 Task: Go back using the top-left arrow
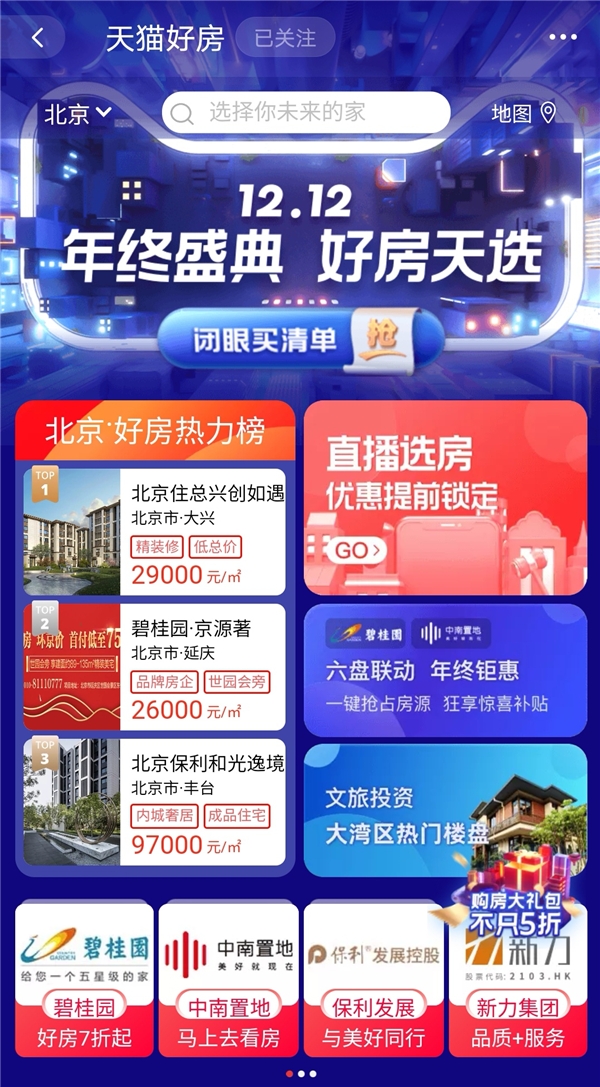point(38,38)
